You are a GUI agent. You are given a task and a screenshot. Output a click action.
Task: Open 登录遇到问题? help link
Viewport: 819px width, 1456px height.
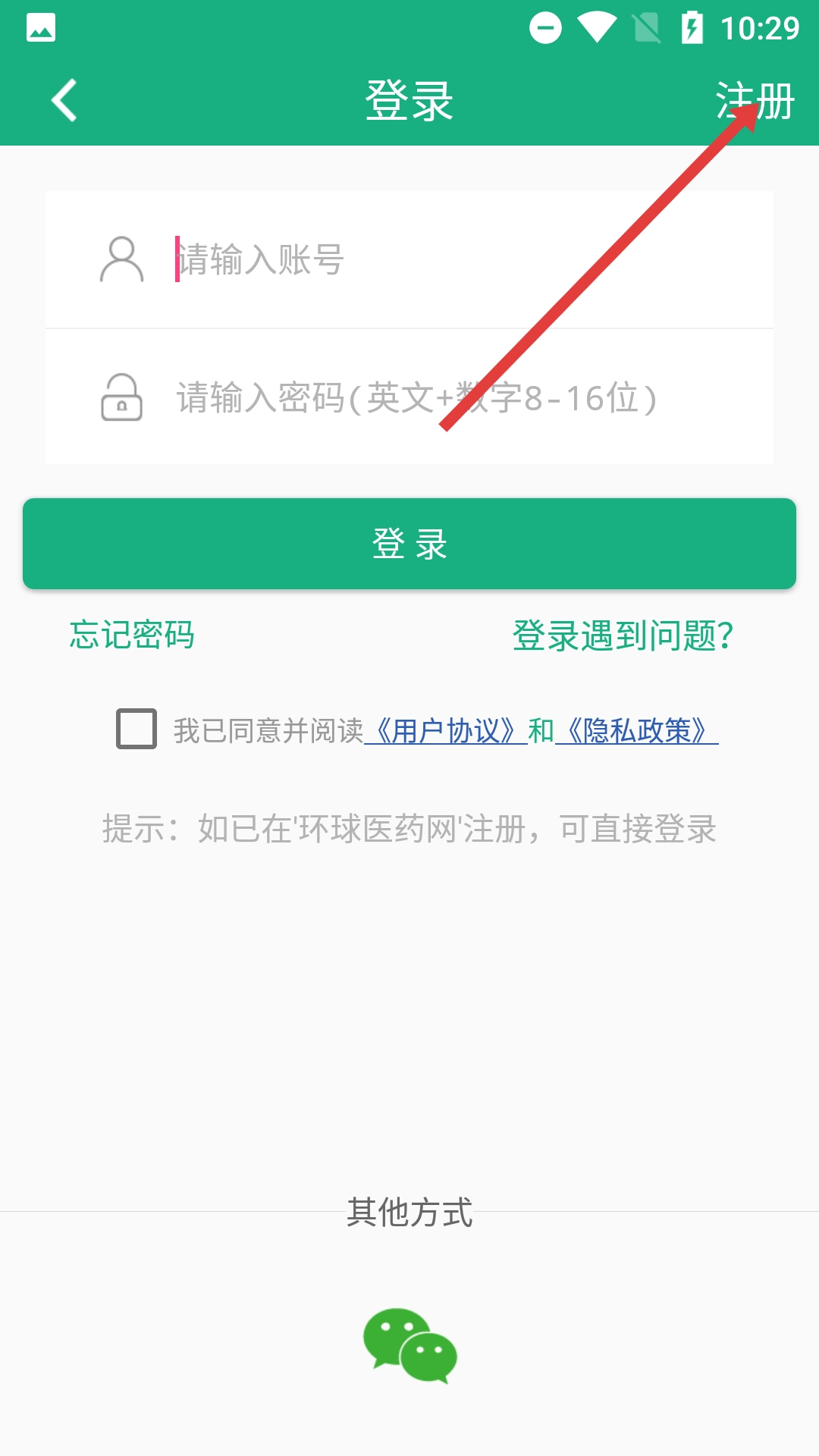click(x=623, y=635)
